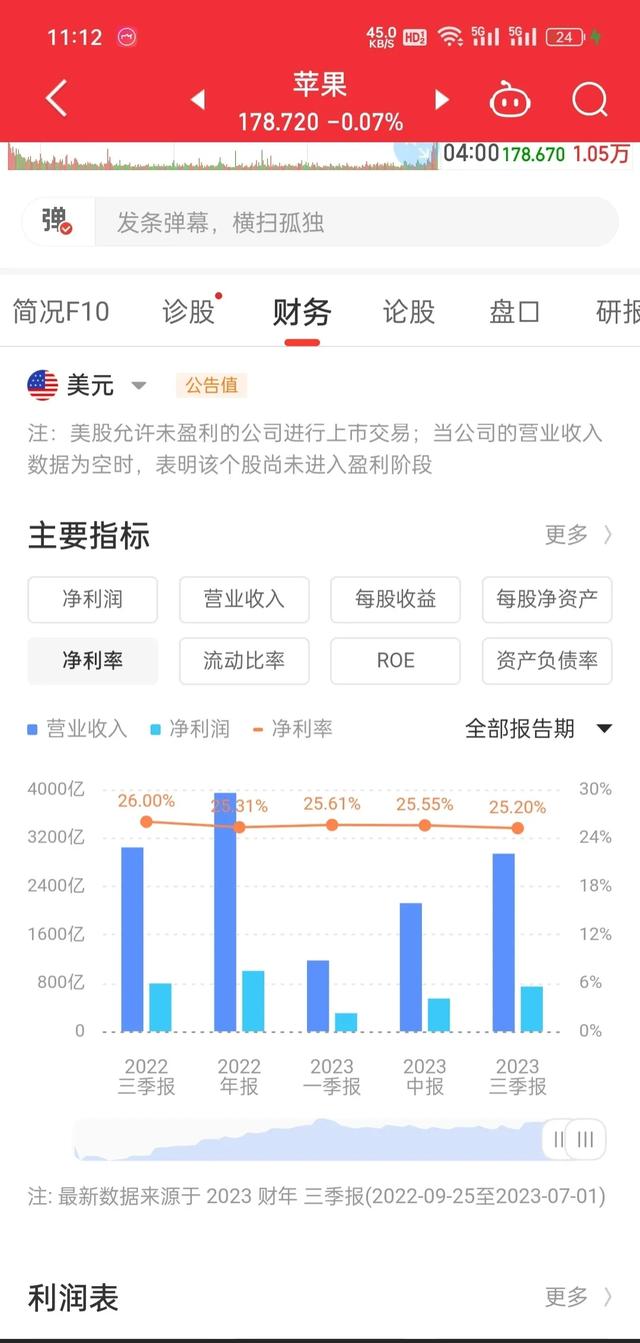Open 更多 next to 利润表
Screen dimensions: 640x1343
pos(578,1297)
